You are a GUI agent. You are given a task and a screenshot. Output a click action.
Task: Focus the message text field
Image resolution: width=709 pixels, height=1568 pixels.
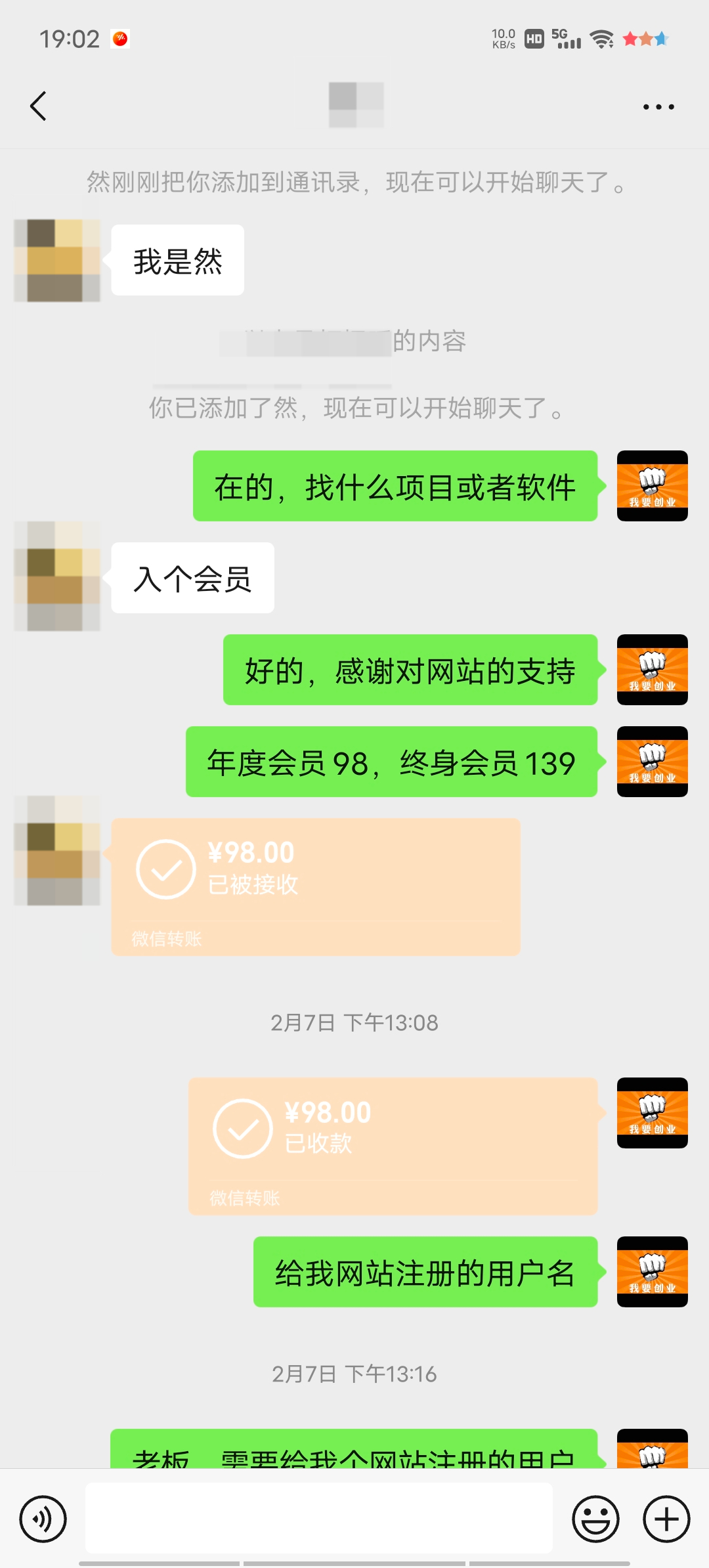pos(318,1517)
